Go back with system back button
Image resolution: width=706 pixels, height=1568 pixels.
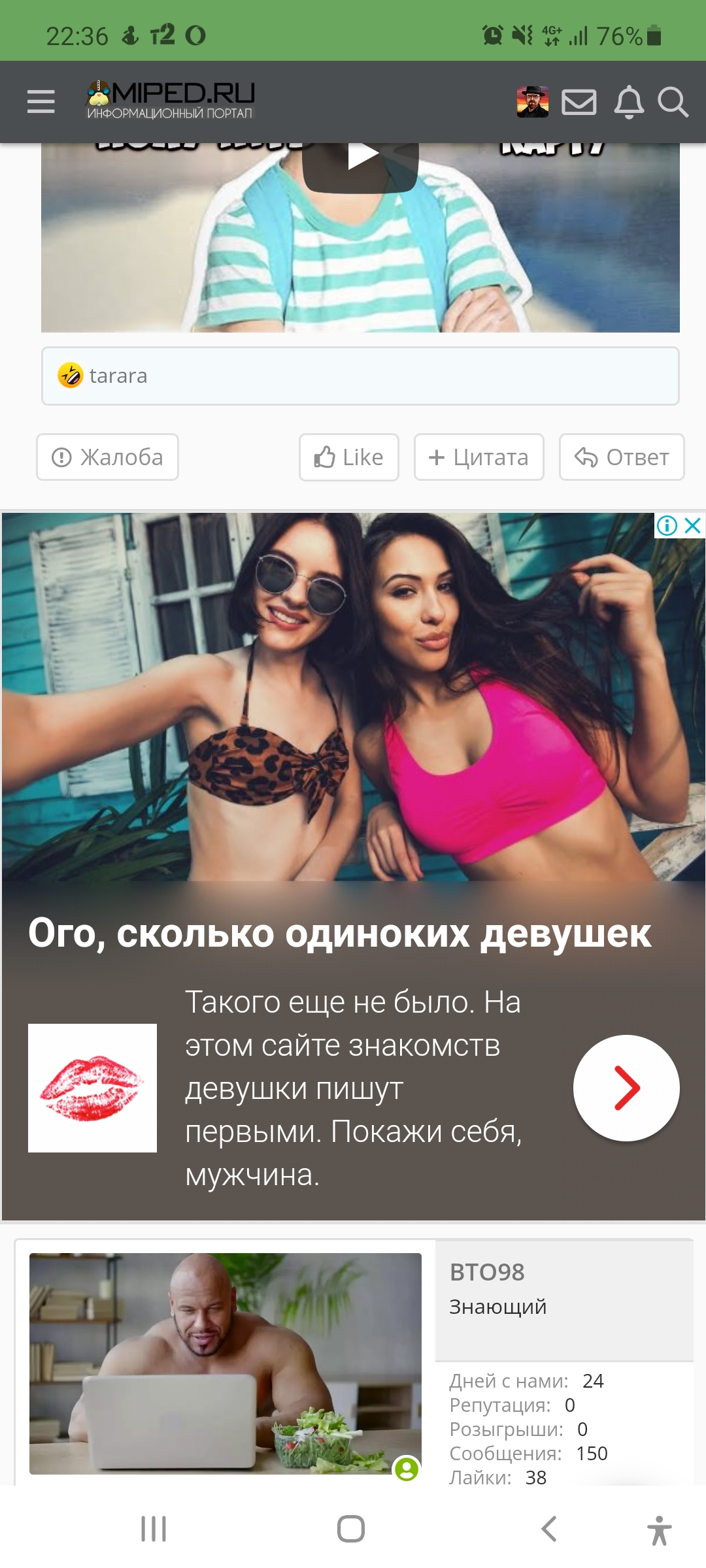pos(549,1529)
